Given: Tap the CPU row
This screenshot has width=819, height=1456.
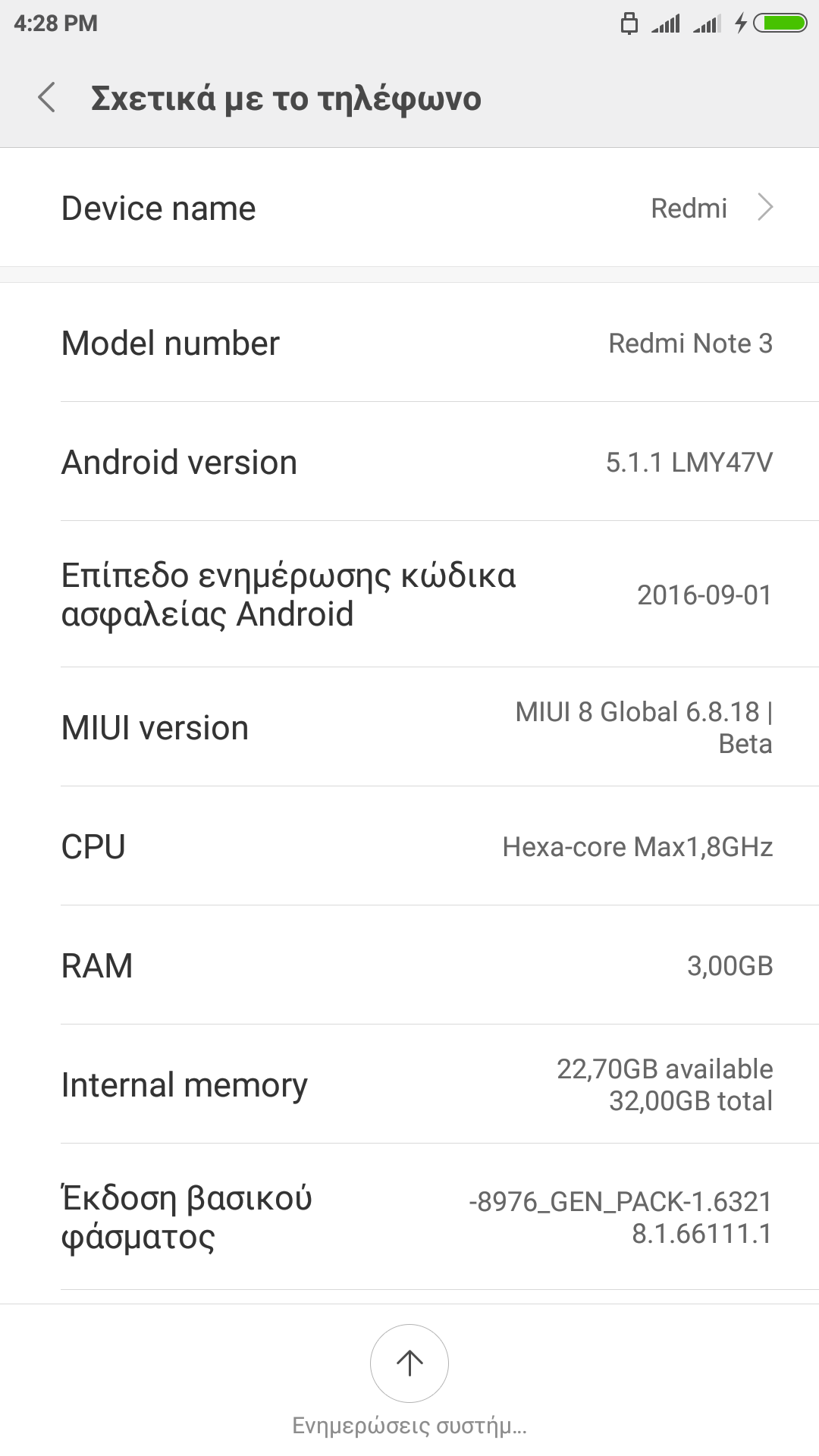Looking at the screenshot, I should click(x=409, y=846).
